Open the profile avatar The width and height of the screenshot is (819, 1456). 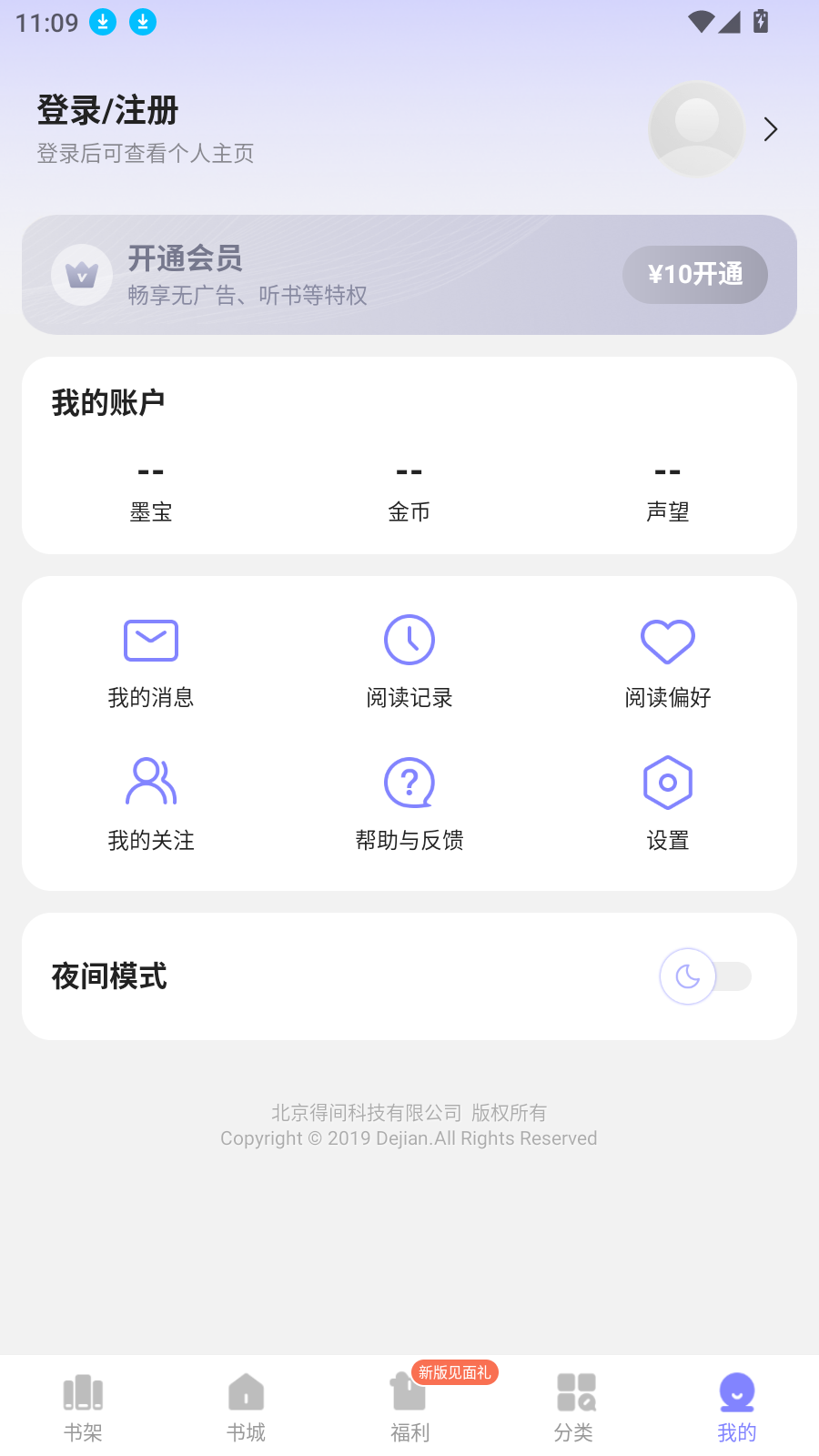696,128
